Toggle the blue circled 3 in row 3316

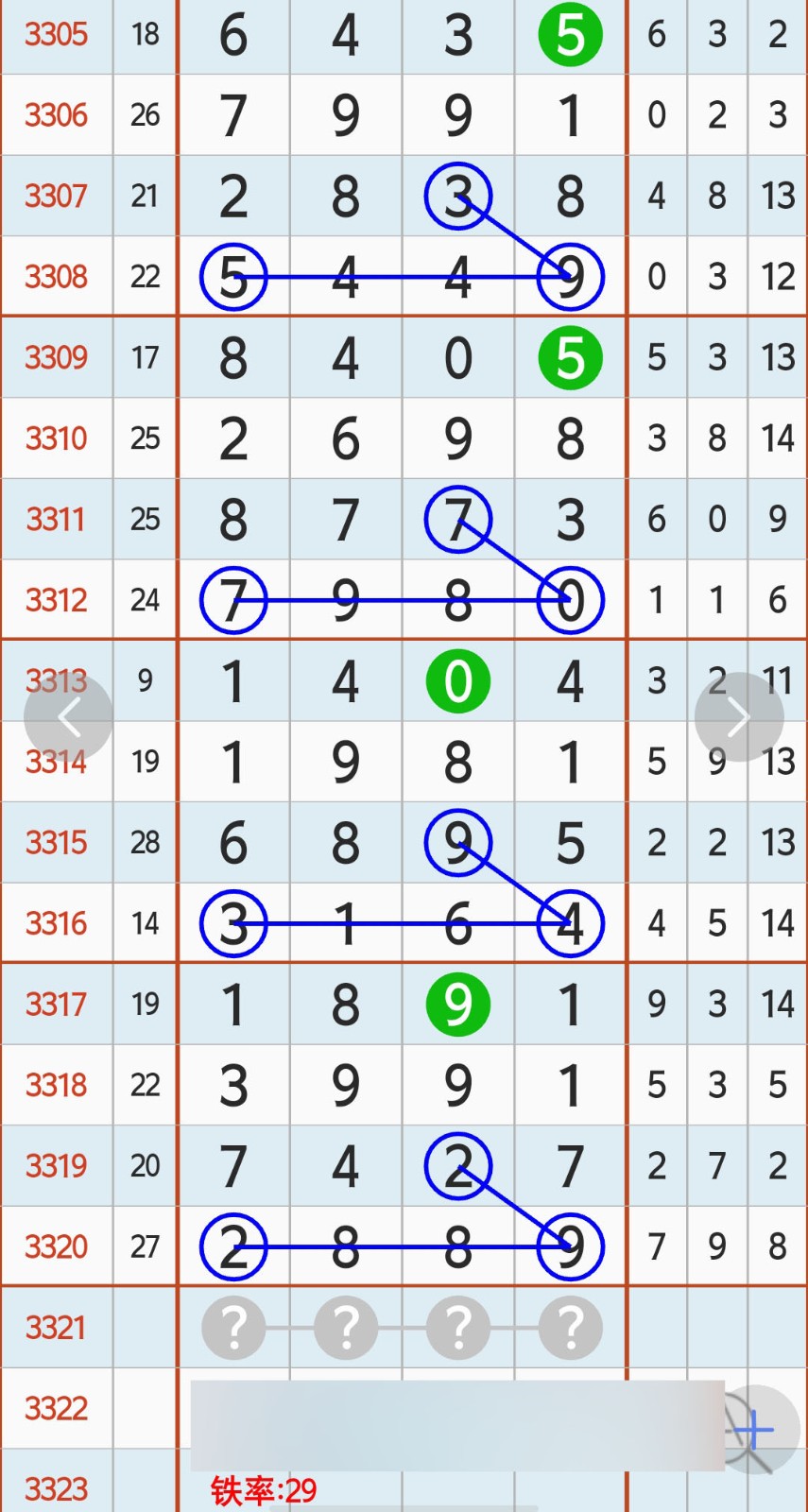pos(233,923)
